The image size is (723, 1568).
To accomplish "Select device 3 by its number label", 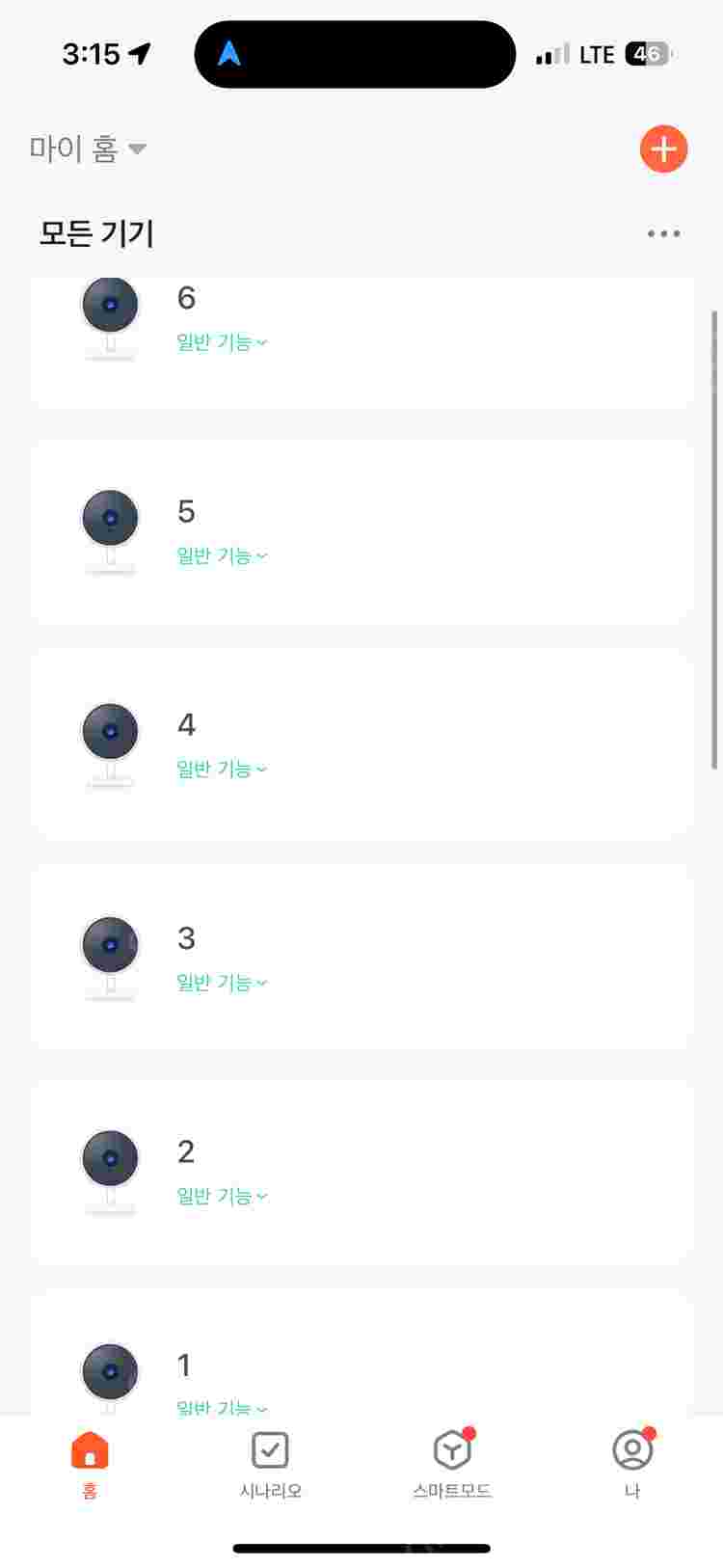I will [x=185, y=939].
